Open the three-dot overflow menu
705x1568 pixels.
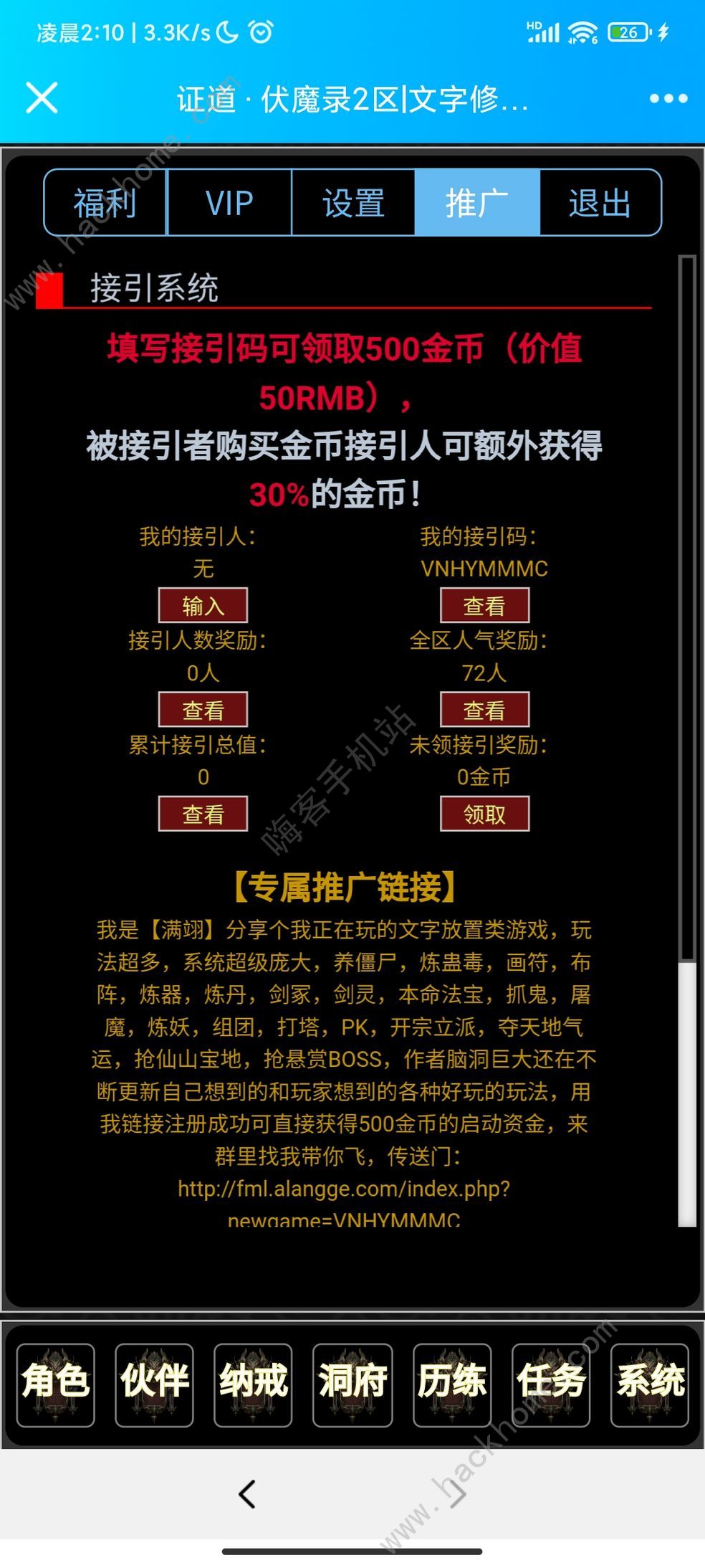[x=668, y=99]
